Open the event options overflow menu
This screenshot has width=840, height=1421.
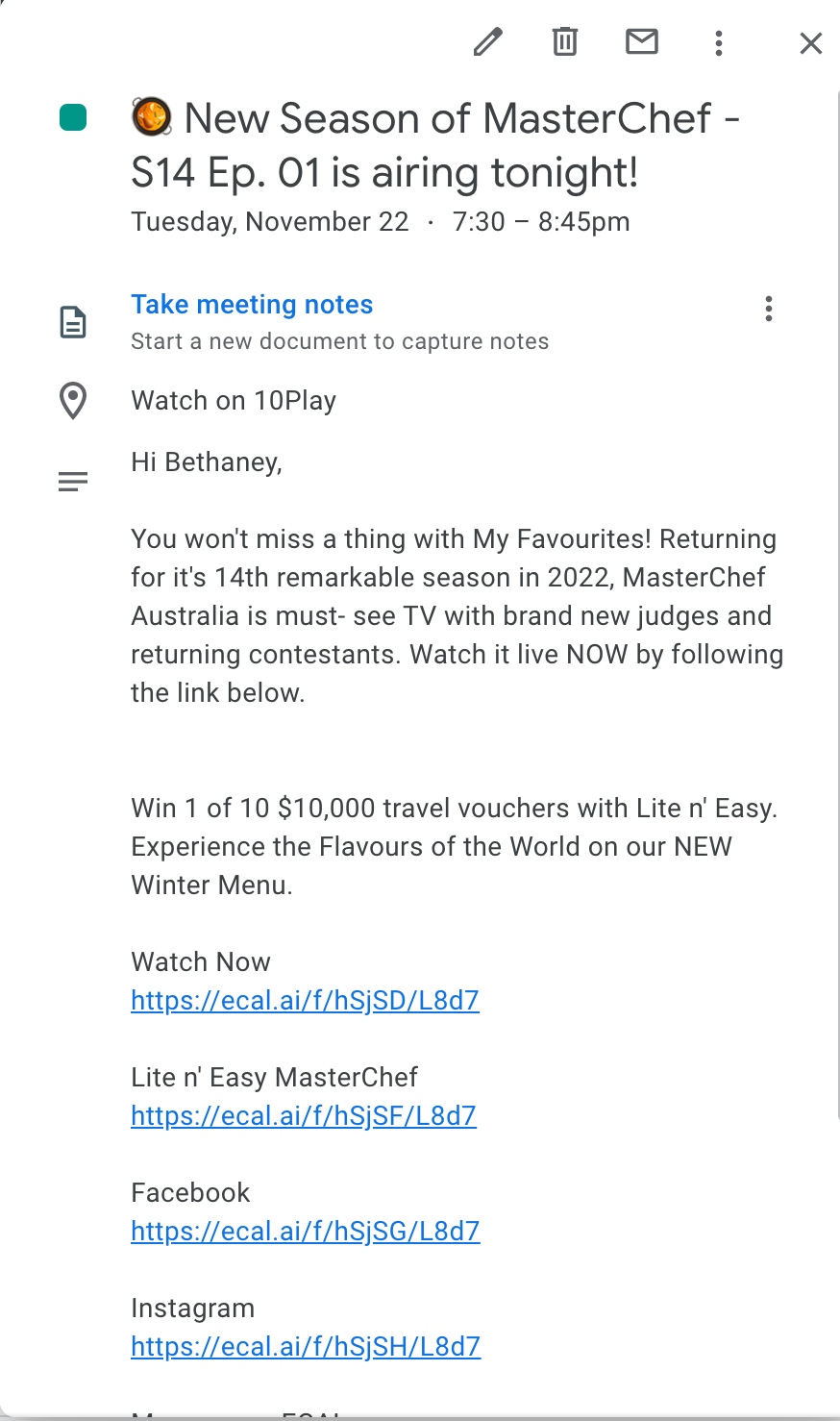(719, 42)
